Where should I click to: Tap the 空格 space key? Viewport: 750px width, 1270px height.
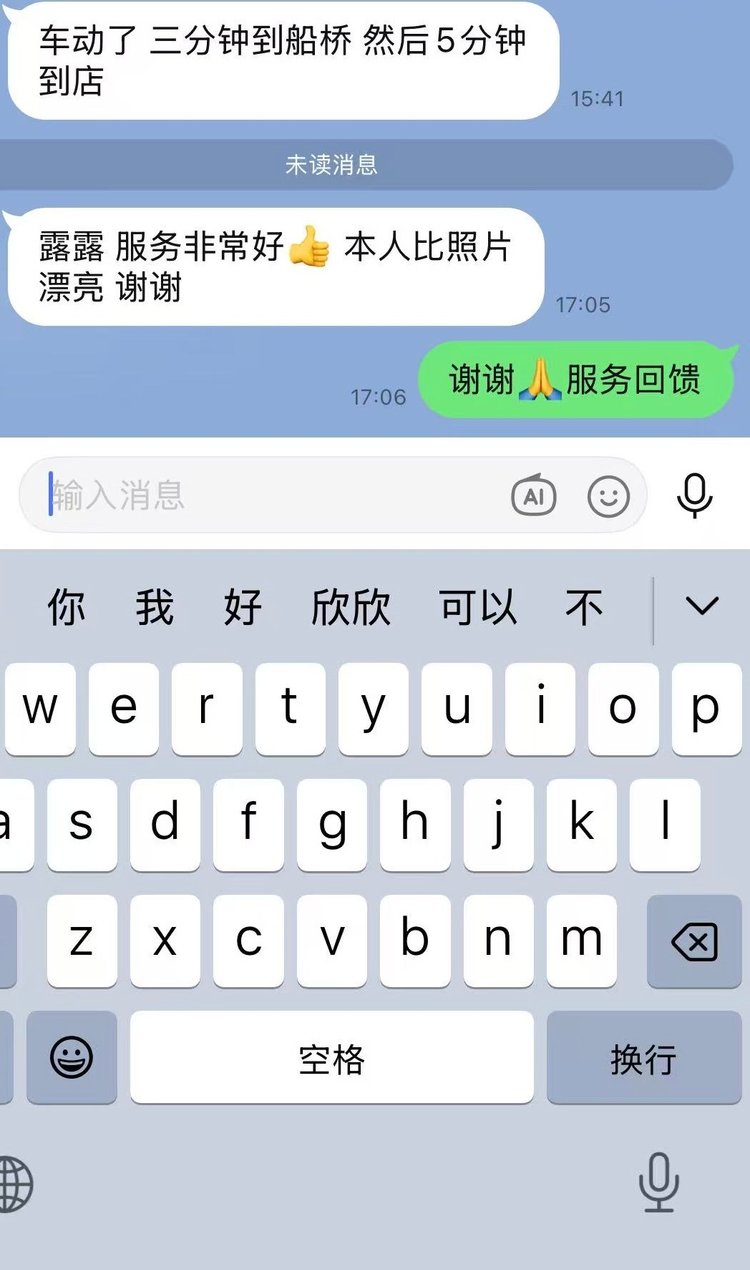(332, 1058)
